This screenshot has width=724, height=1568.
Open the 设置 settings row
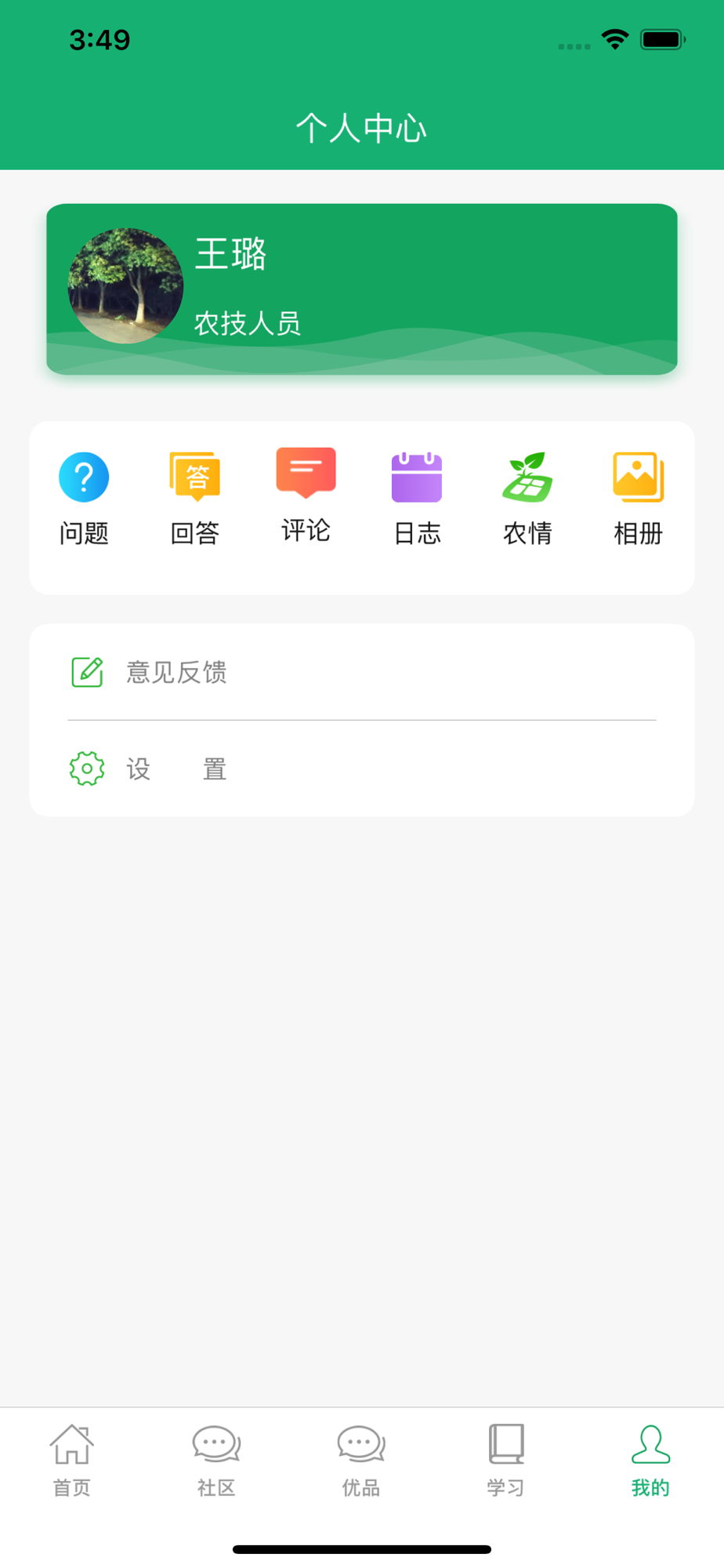point(362,769)
